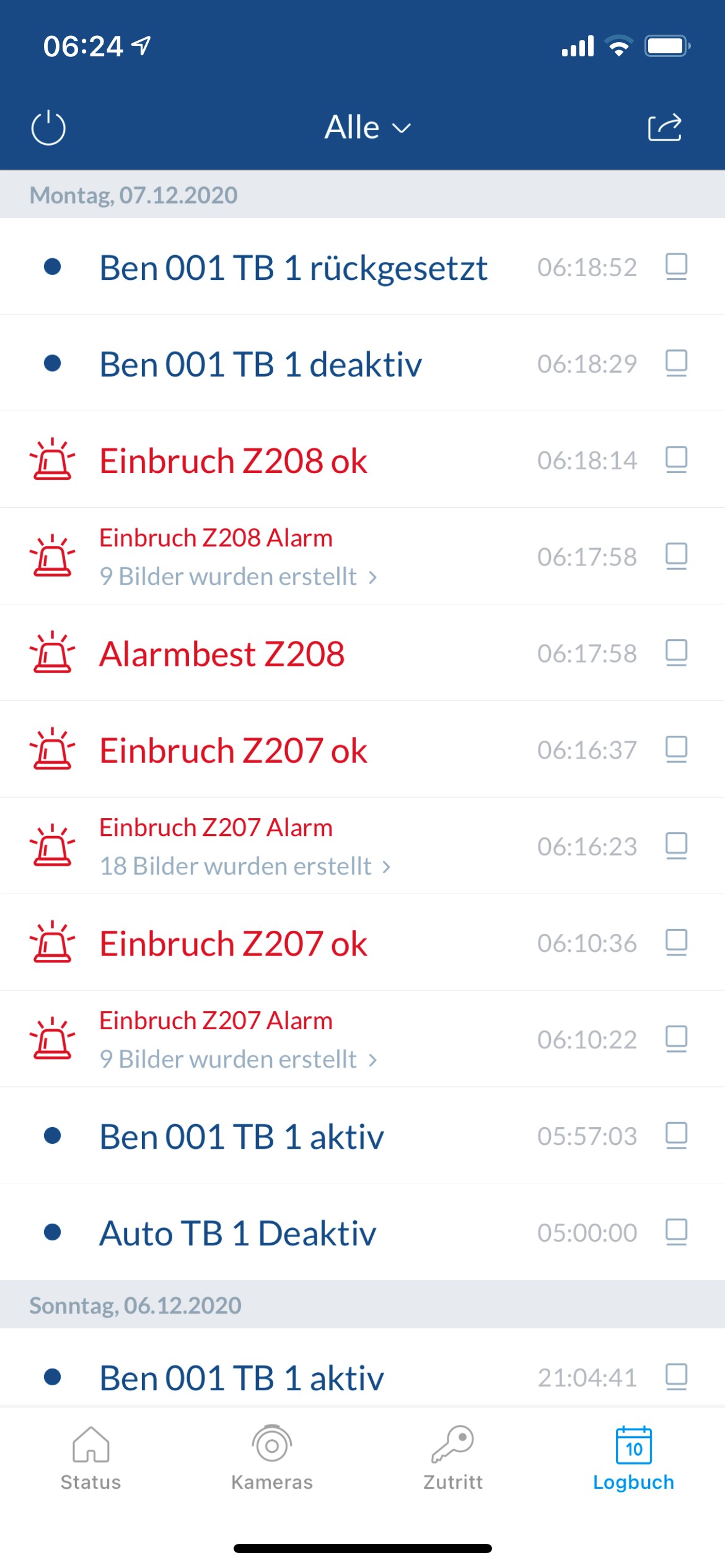Switch to the Status tab
This screenshot has height=1568, width=725.
pos(90,1458)
